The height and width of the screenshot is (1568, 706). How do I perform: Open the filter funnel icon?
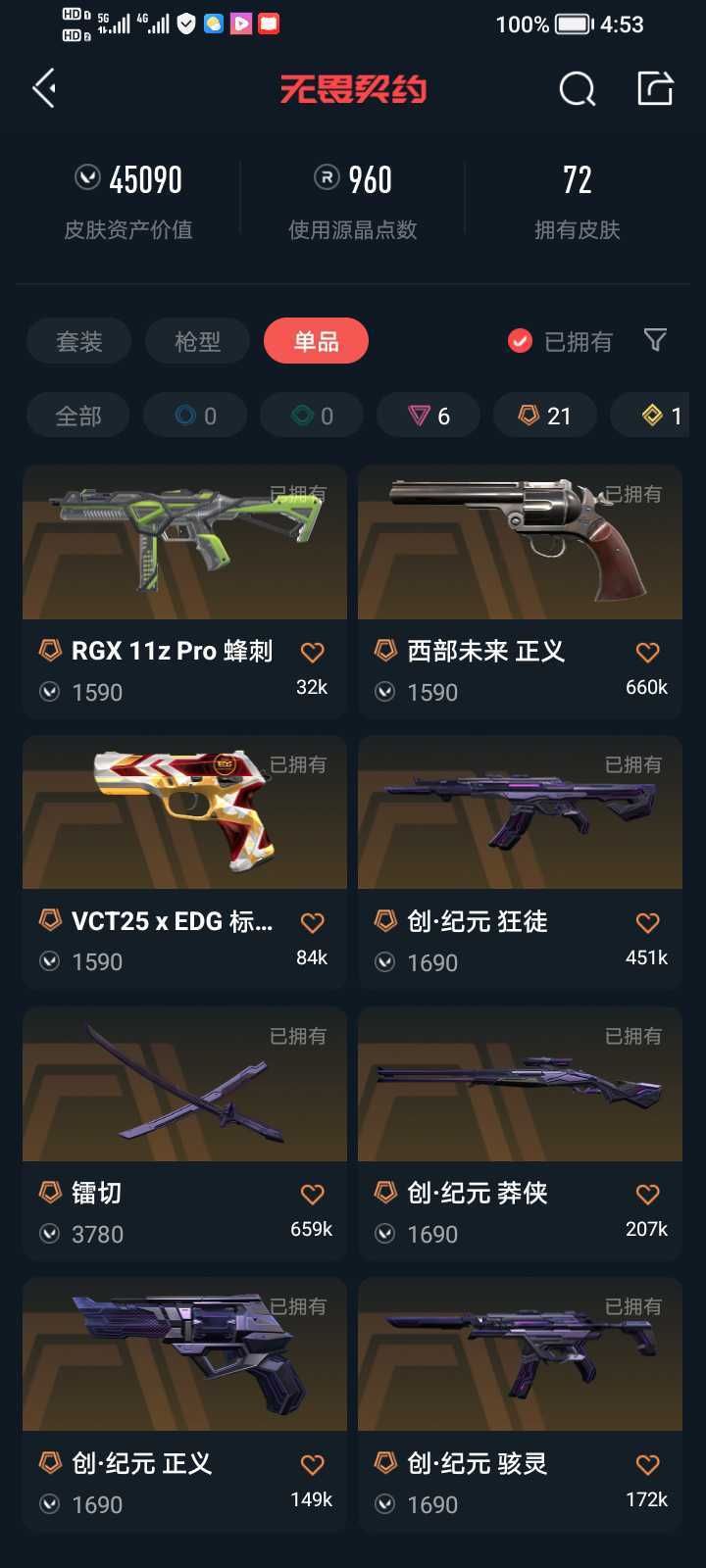[x=654, y=340]
